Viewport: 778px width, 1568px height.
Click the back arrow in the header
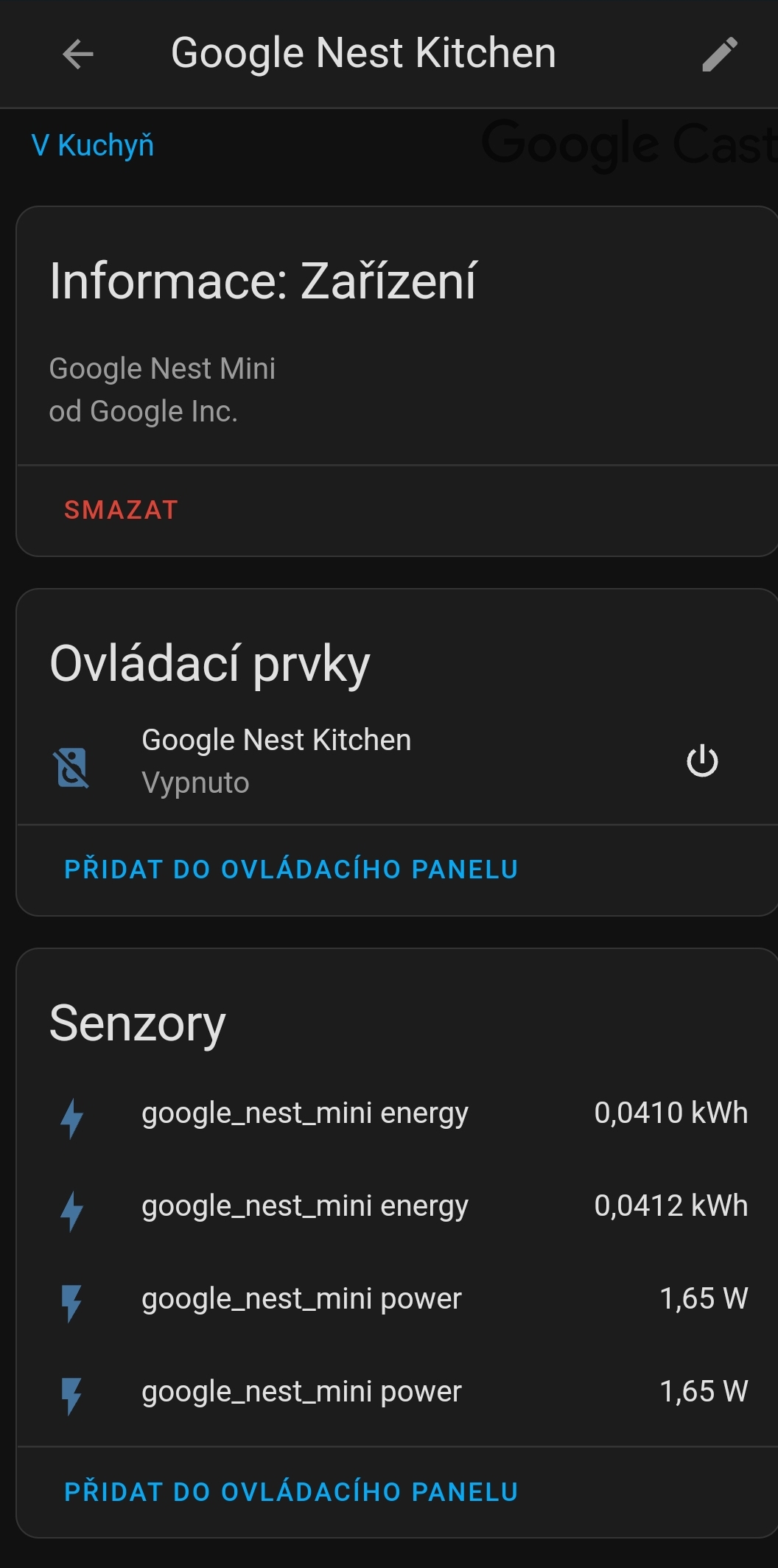point(77,53)
